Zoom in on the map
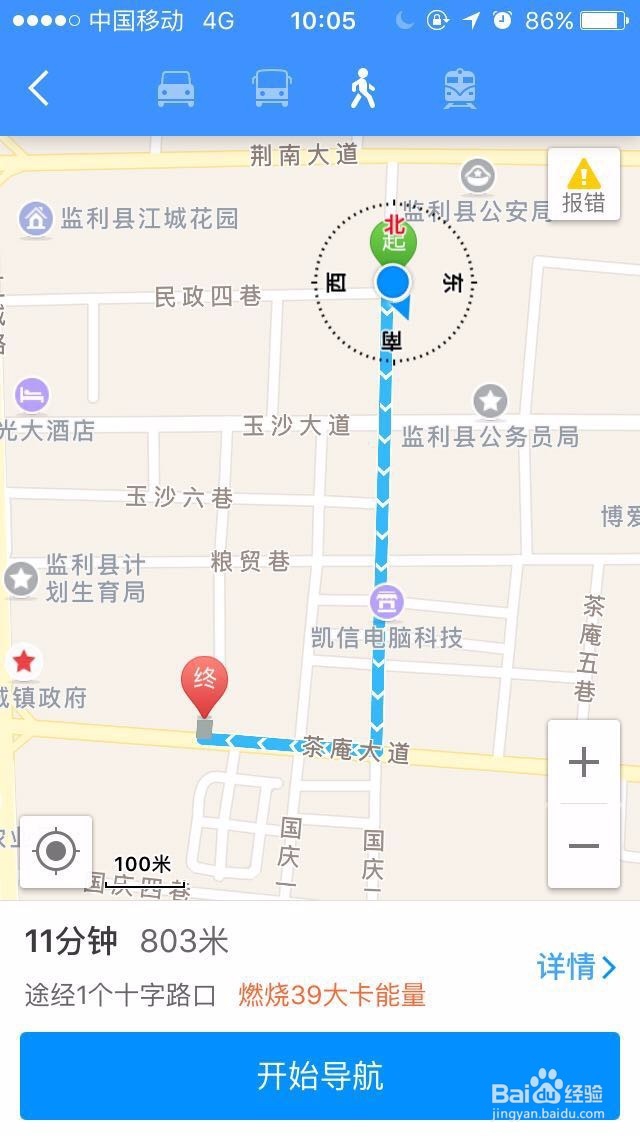 coord(583,762)
